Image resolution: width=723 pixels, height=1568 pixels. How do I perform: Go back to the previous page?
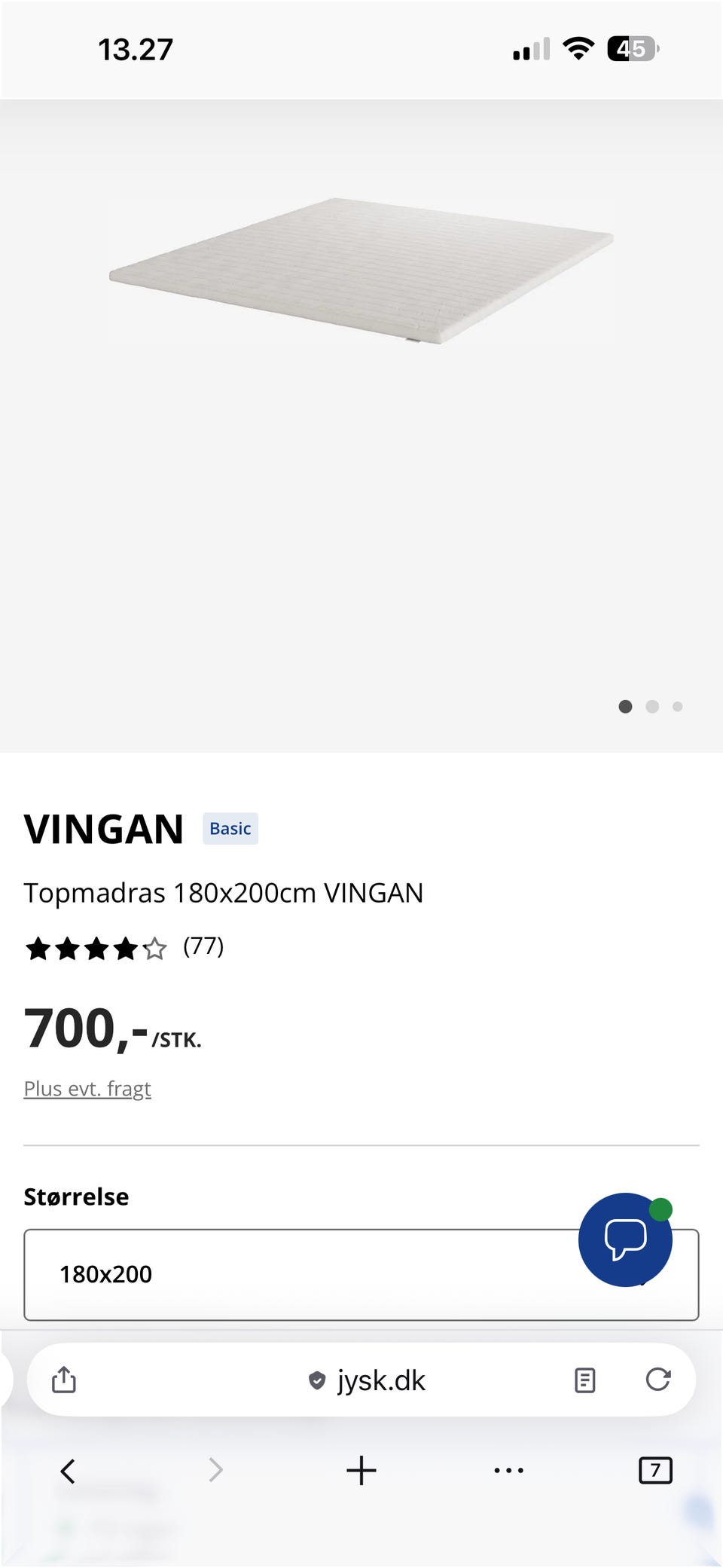click(68, 1471)
